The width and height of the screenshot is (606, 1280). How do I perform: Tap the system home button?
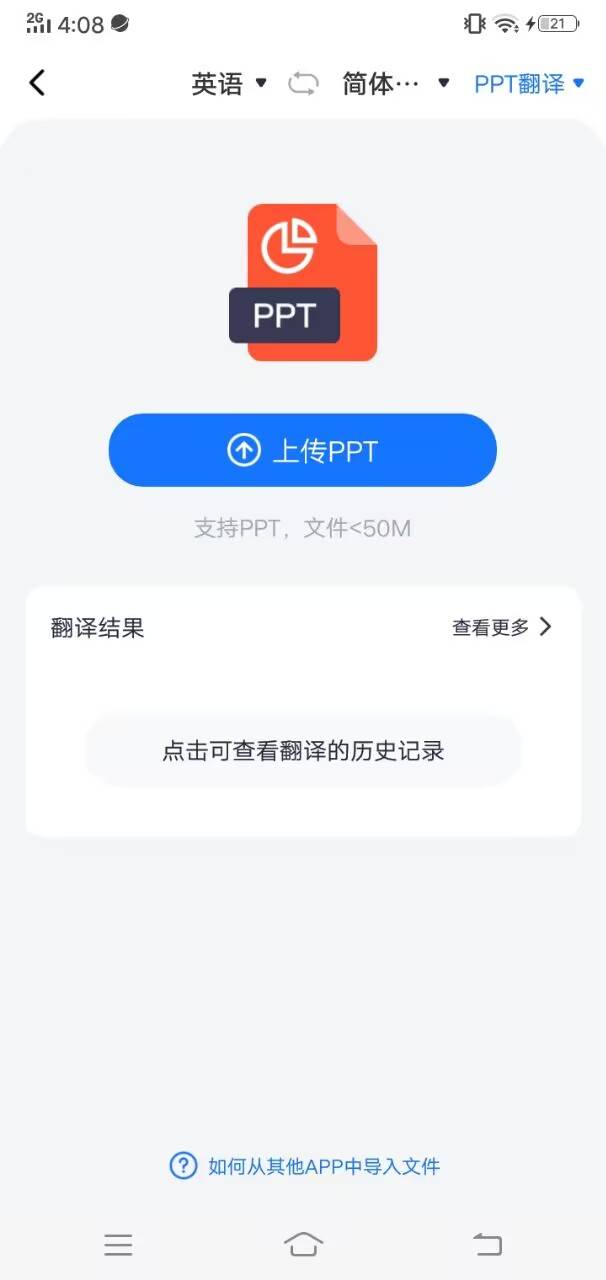pos(303,1244)
